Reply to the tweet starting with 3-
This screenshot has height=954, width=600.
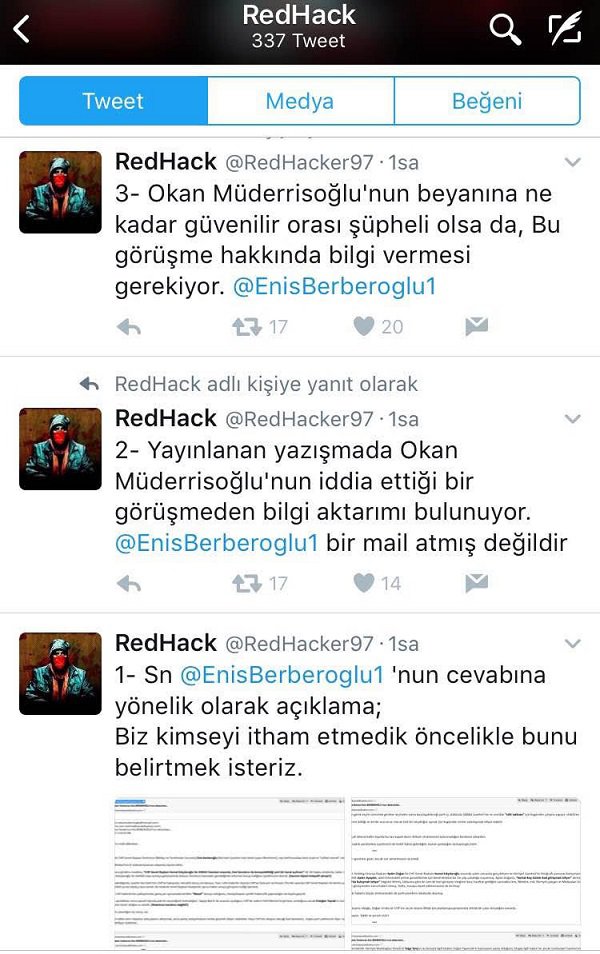click(129, 326)
